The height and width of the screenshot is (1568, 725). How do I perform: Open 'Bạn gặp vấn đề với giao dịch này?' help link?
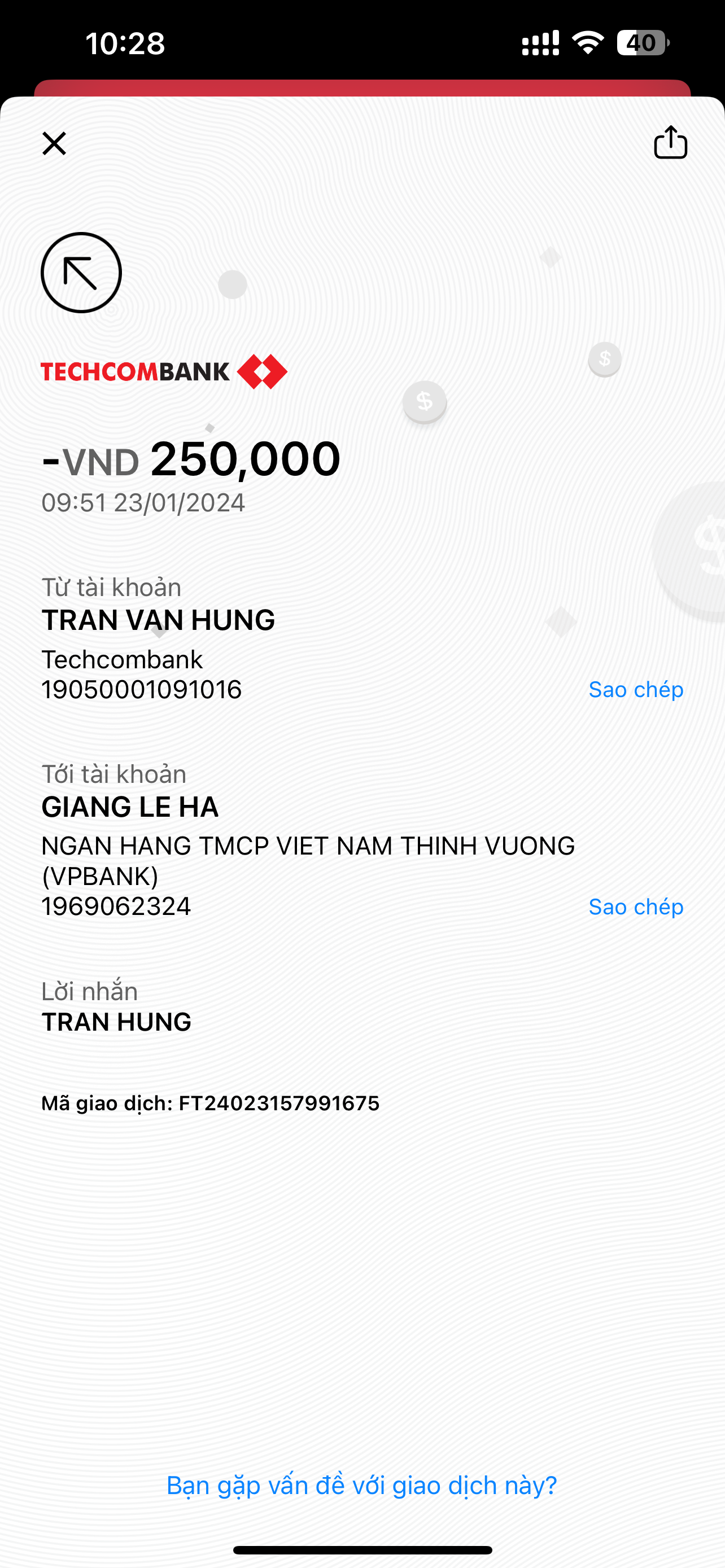point(361,1486)
